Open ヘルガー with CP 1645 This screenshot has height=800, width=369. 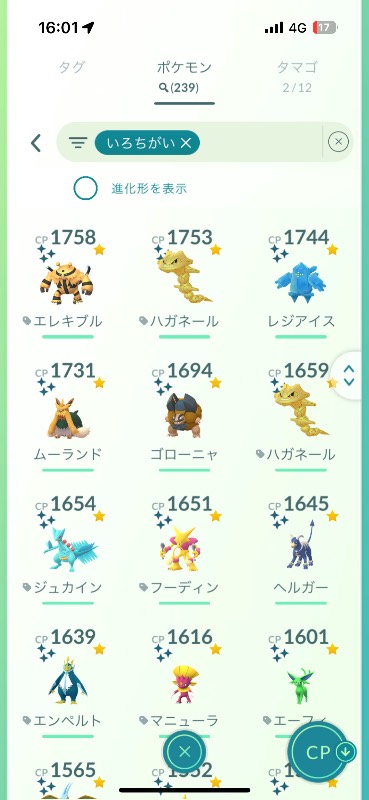click(x=301, y=548)
